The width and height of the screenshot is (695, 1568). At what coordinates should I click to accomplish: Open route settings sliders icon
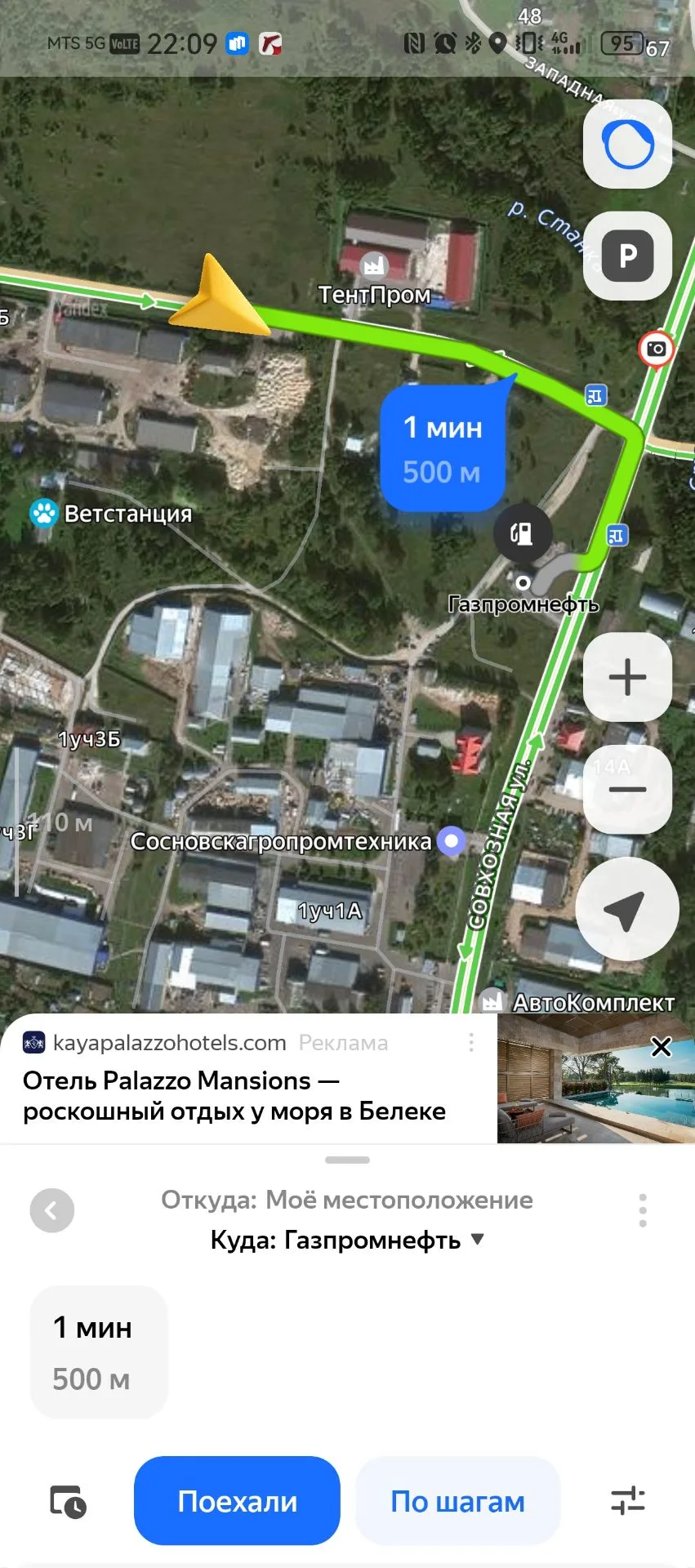coord(627,1501)
